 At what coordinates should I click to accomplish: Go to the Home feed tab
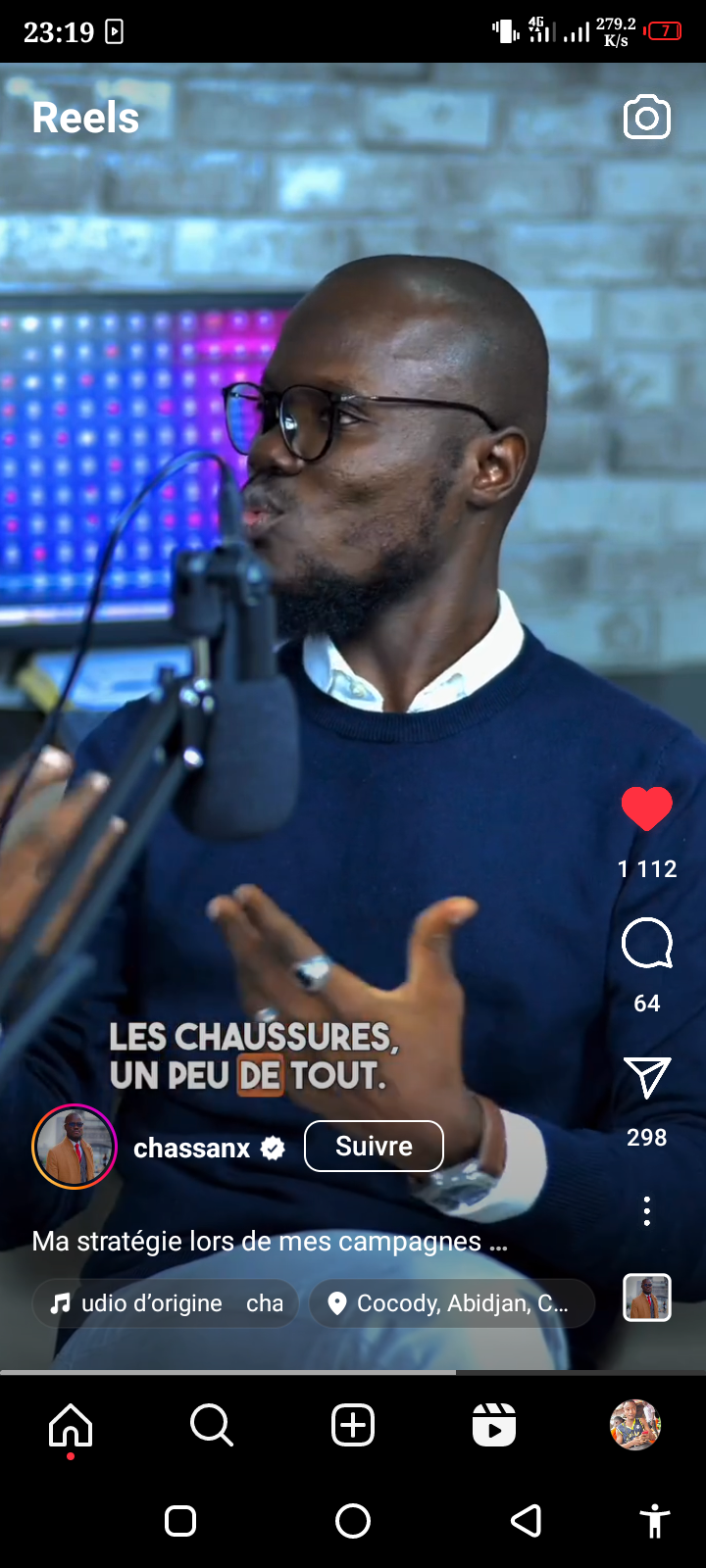(71, 1425)
